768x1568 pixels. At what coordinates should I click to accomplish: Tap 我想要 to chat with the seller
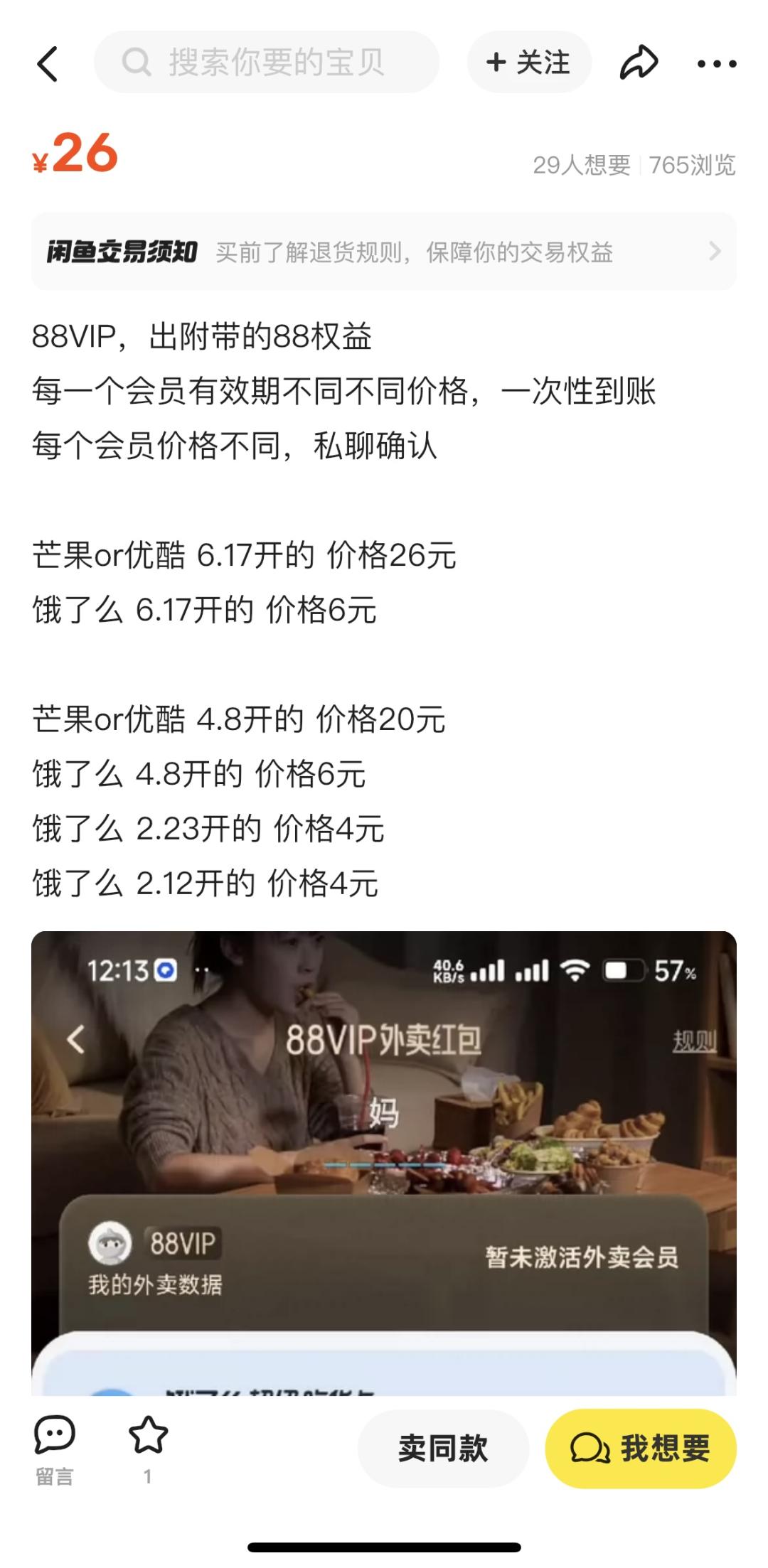[641, 1449]
